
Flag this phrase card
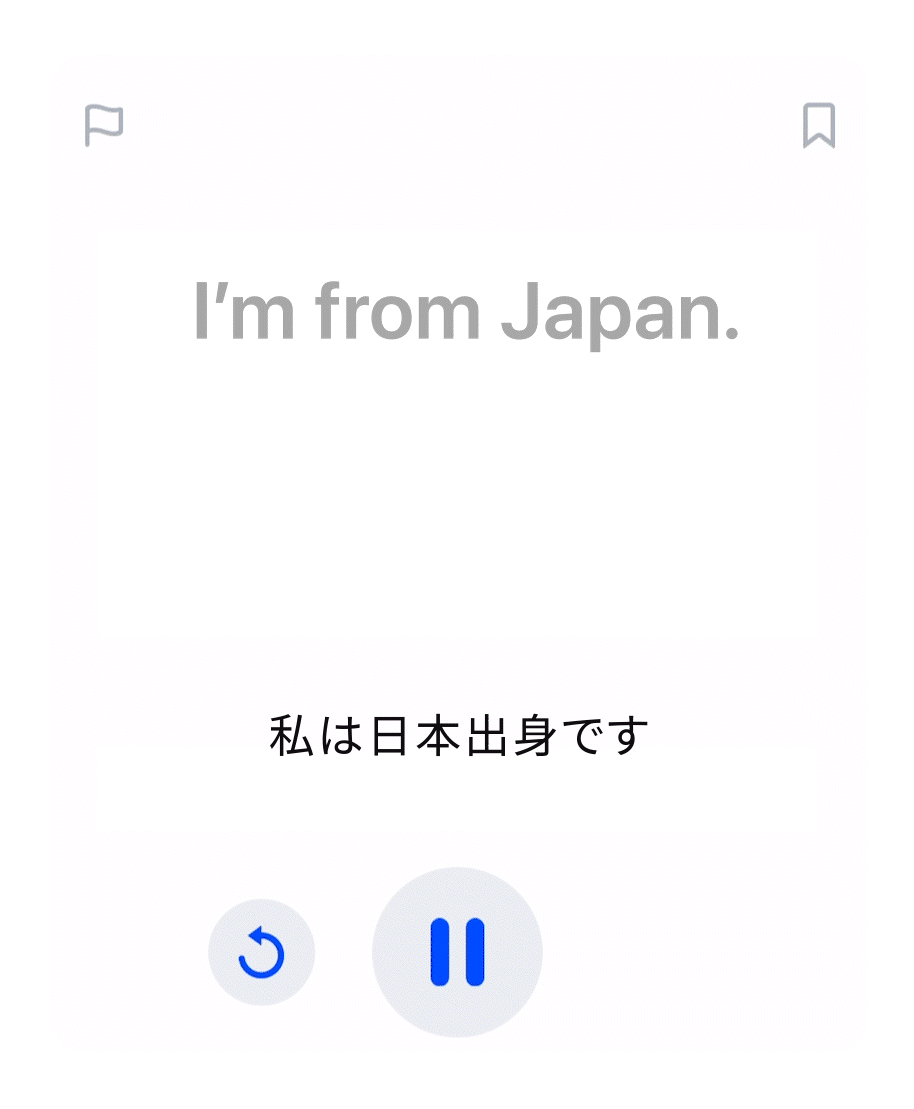[104, 126]
